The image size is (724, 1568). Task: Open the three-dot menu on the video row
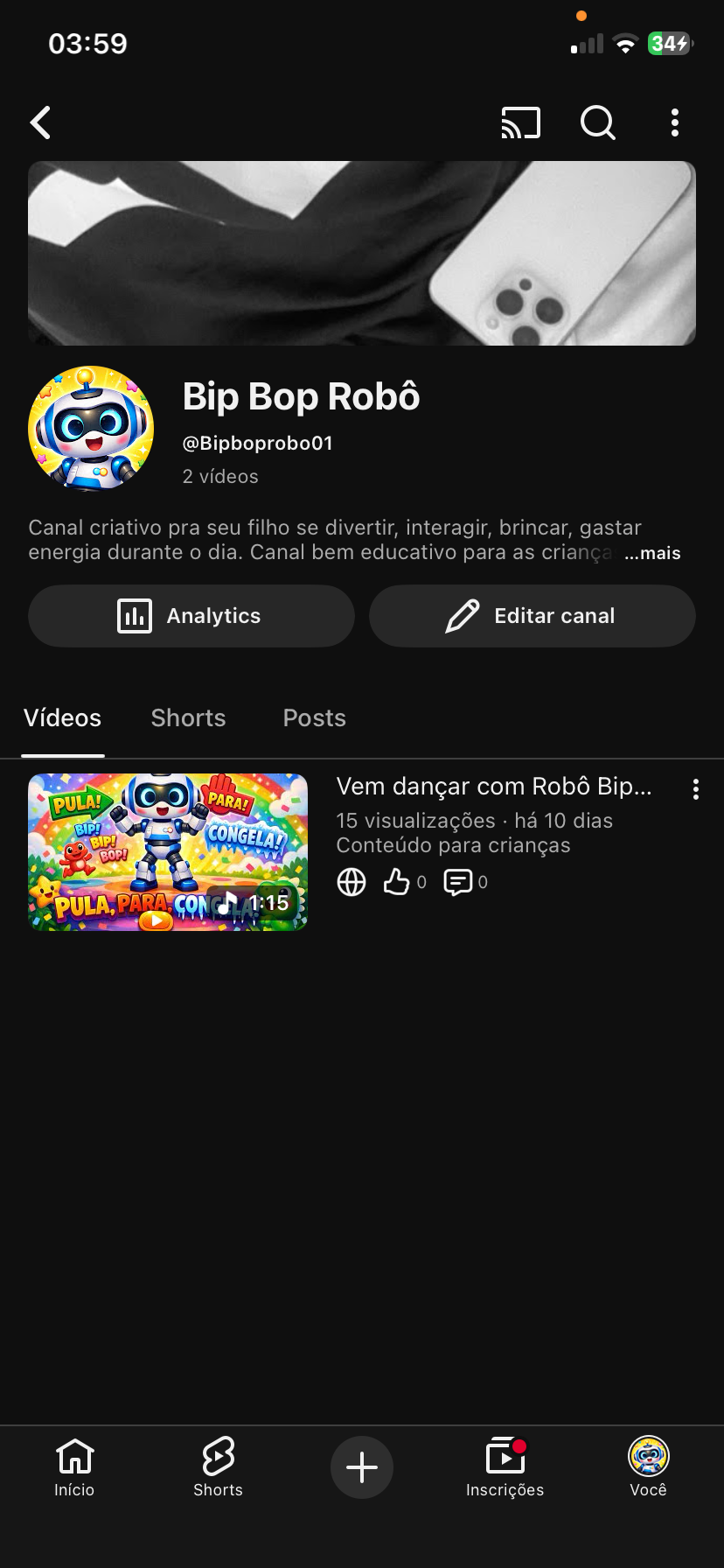point(696,788)
